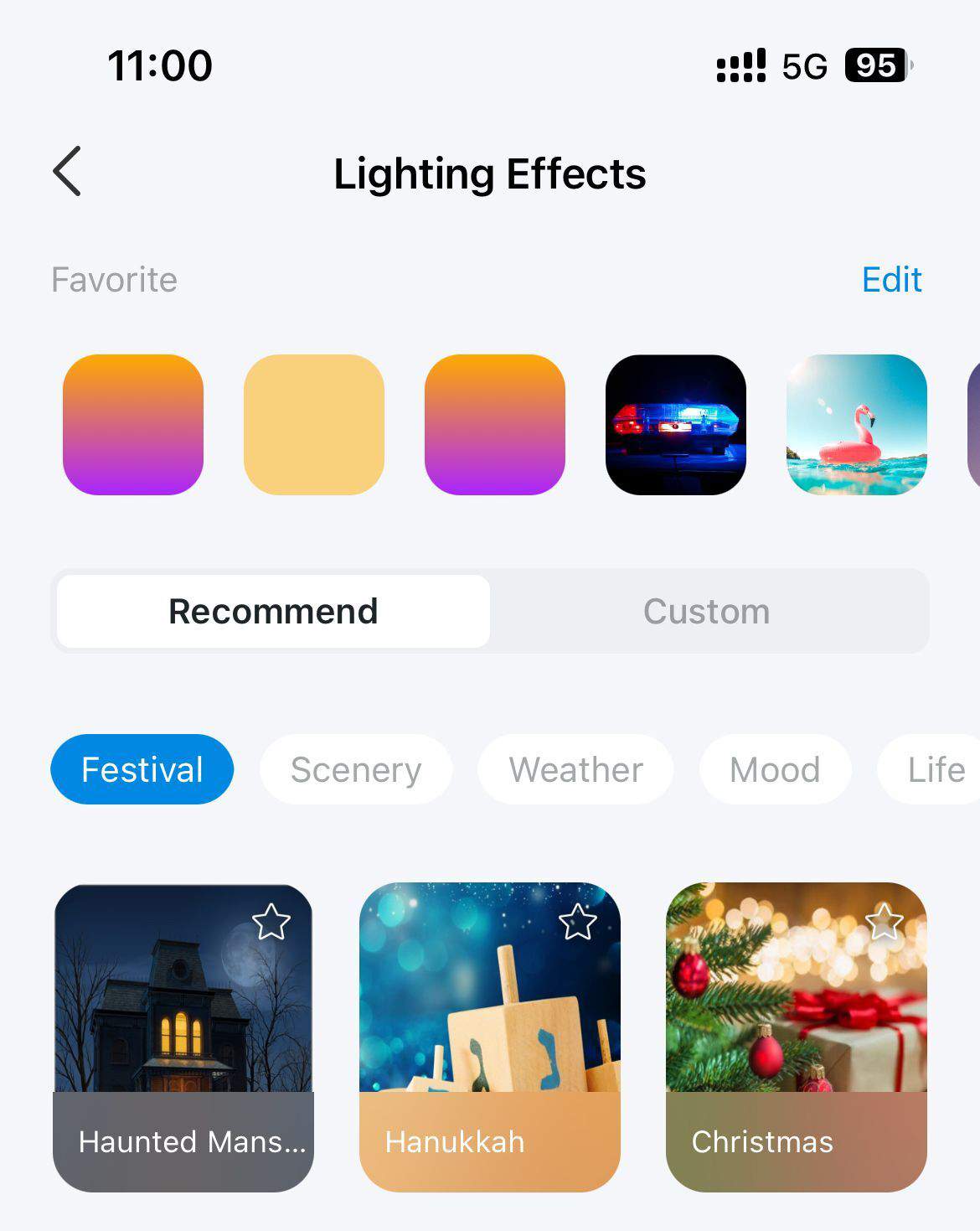
Task: Select the Festival category chip
Action: coord(142,769)
